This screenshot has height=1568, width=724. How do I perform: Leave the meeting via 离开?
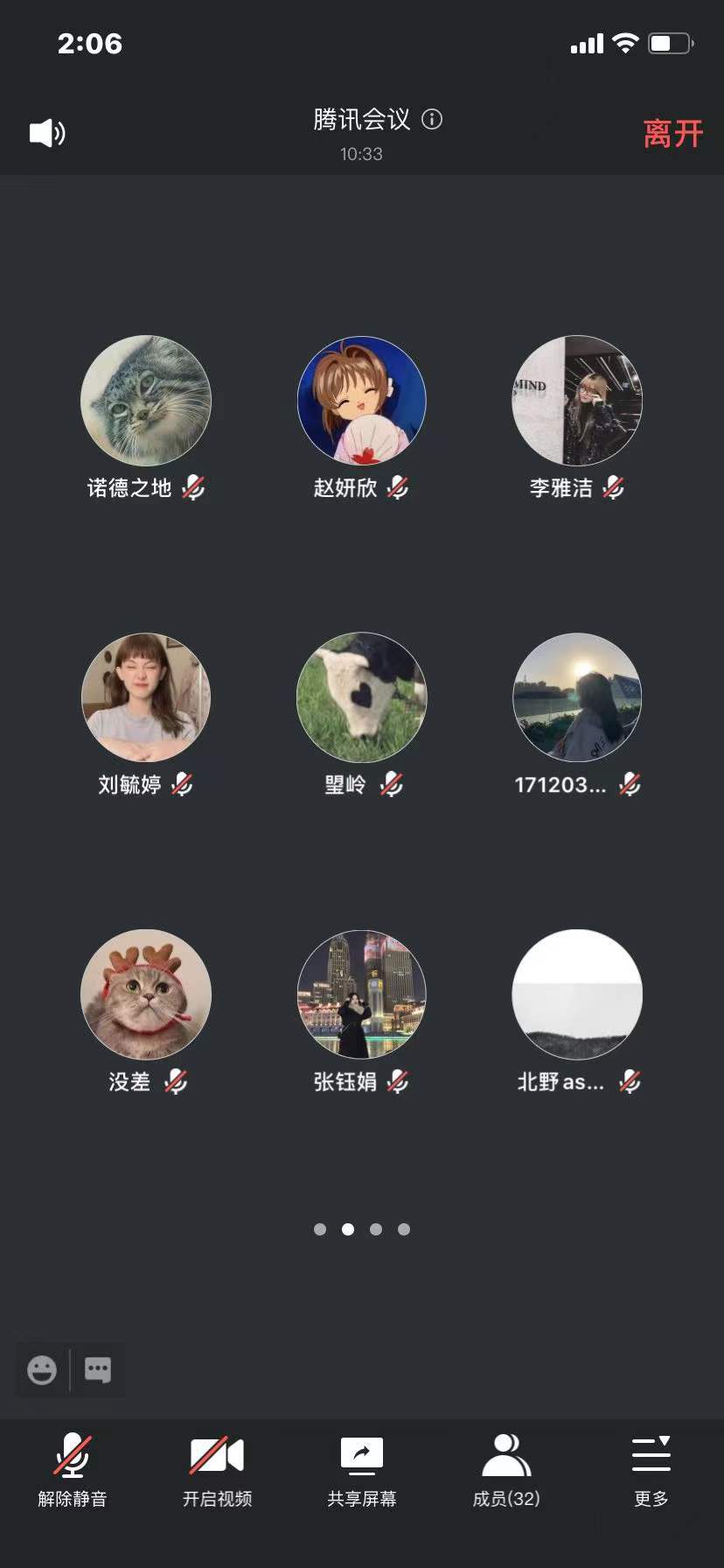[672, 134]
